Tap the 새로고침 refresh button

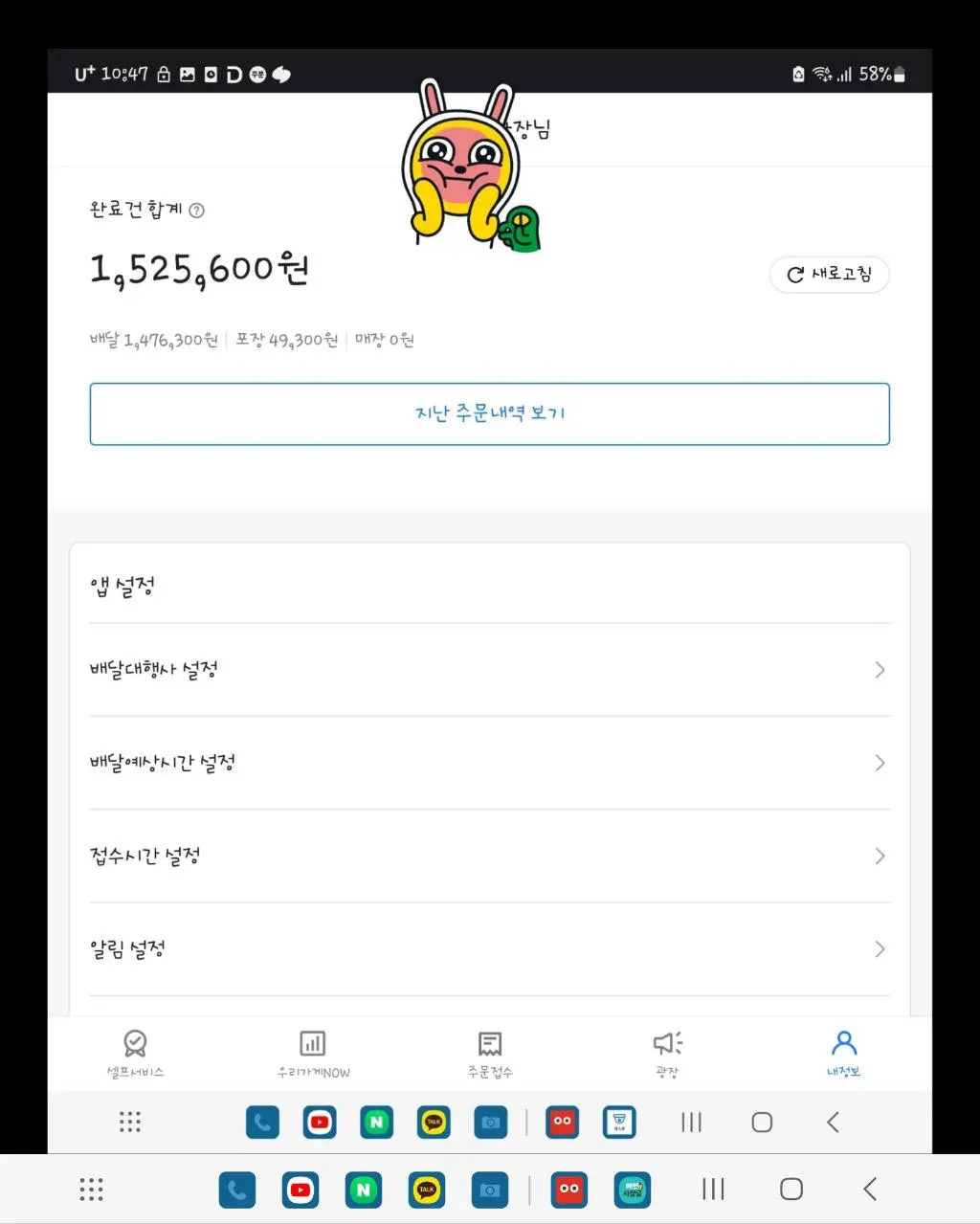829,275
